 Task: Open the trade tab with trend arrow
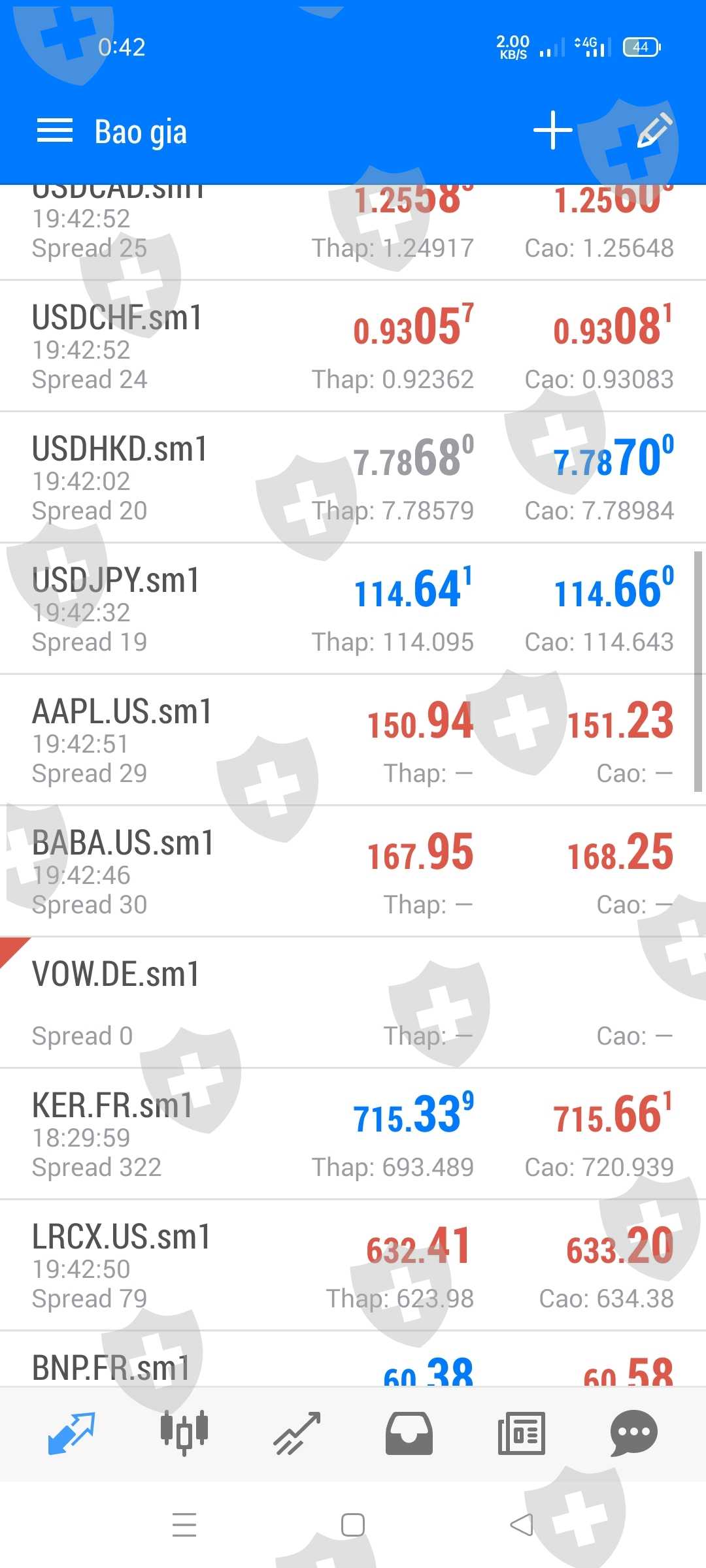click(x=297, y=1434)
